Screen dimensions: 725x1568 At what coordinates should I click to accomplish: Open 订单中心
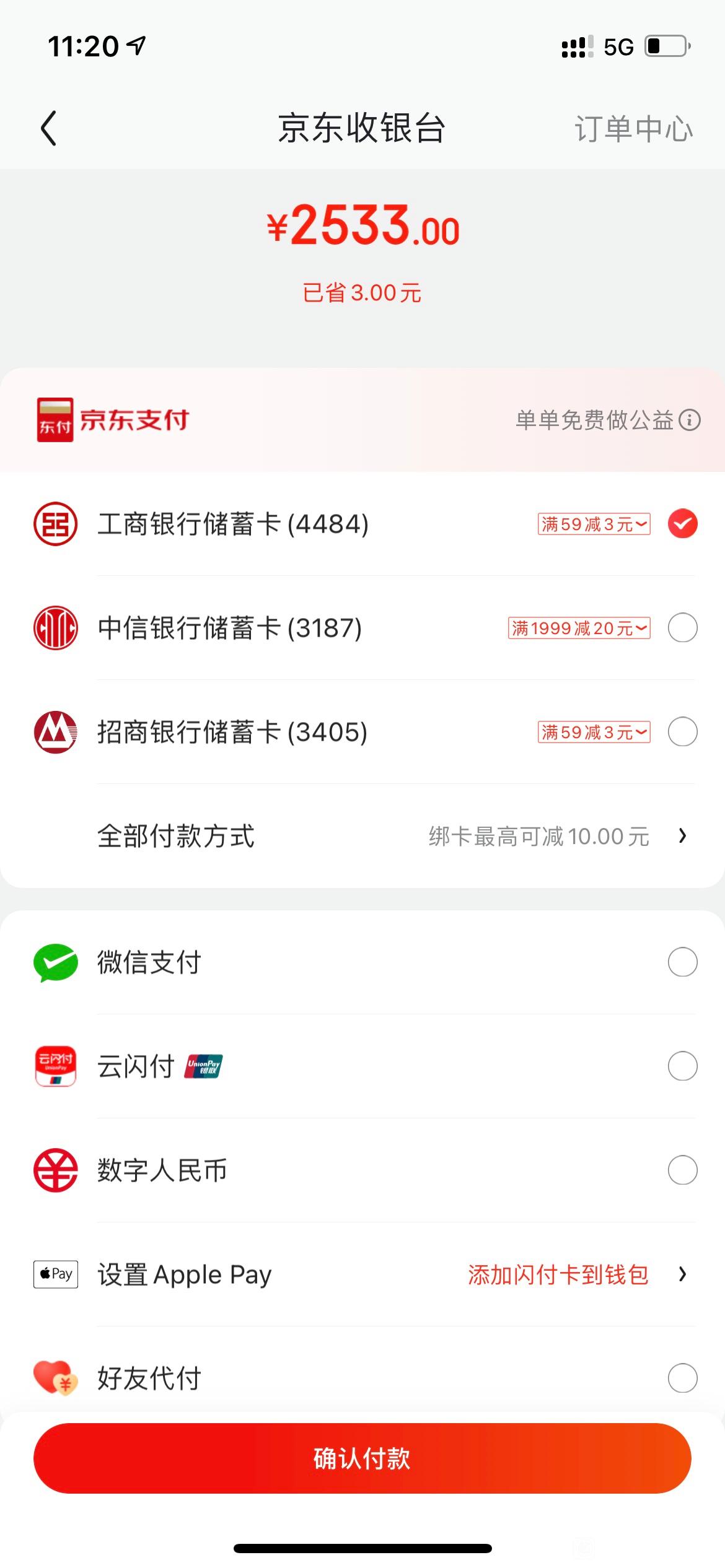coord(633,129)
